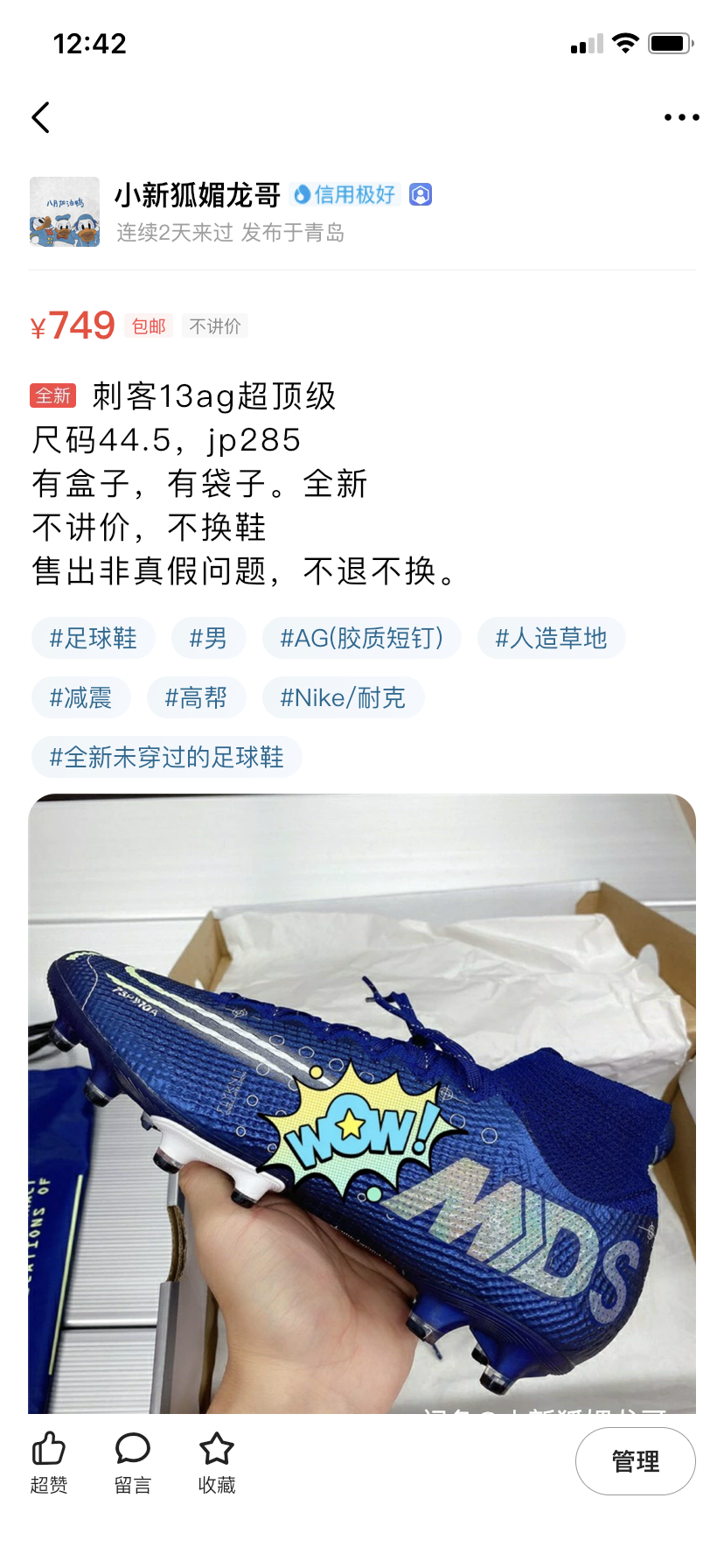View the blue football boot photo

[362, 1103]
